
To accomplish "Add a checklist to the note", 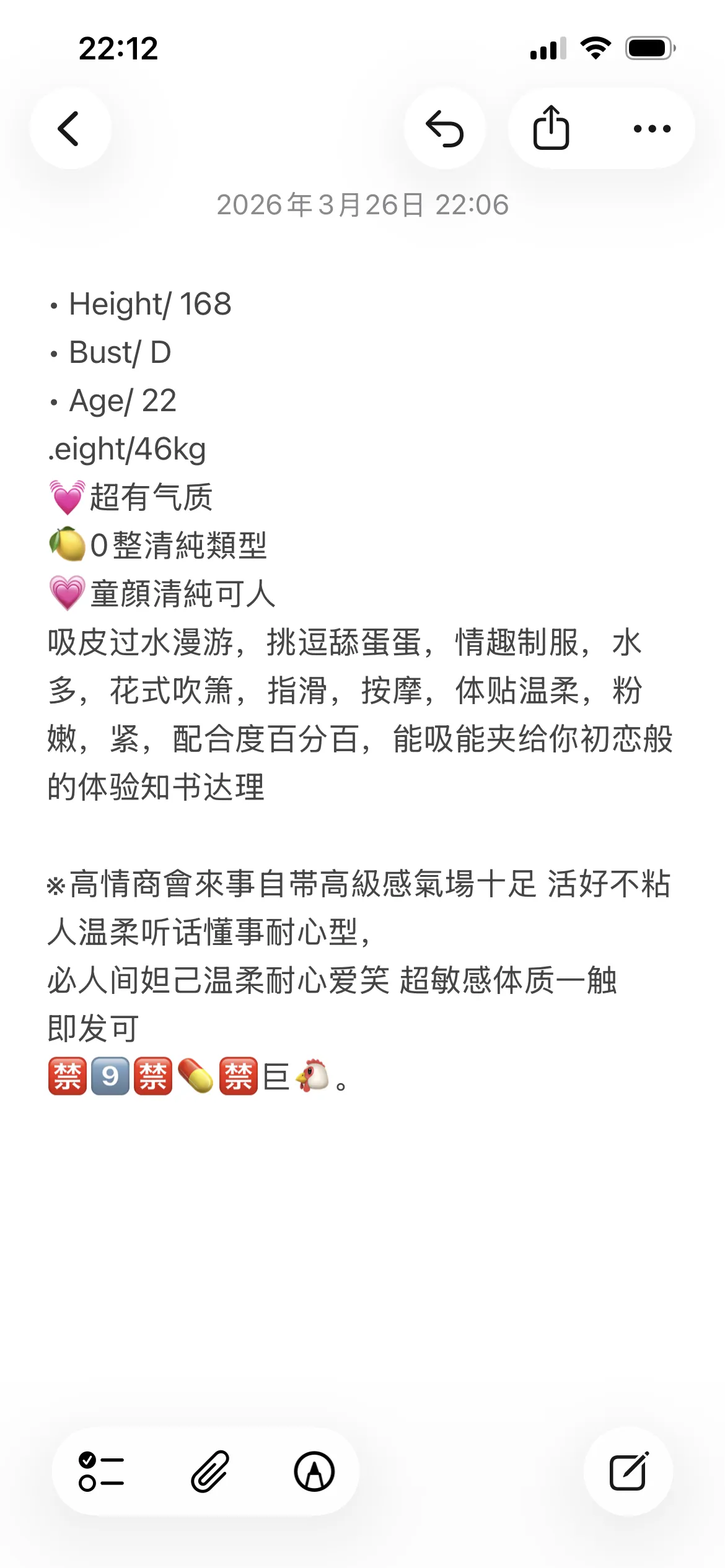I will [101, 1471].
